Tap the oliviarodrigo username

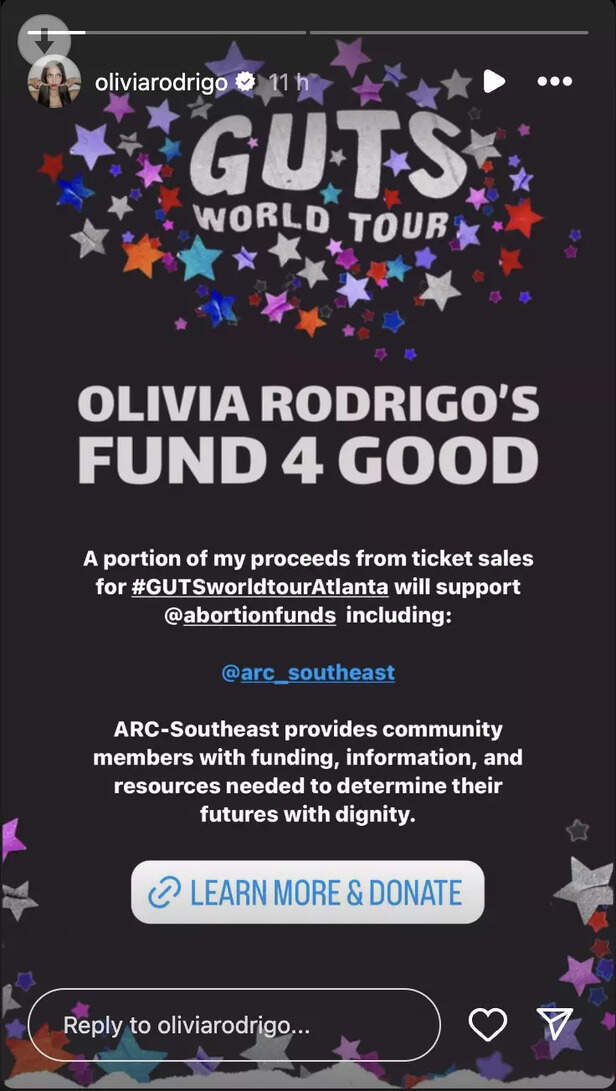point(161,83)
